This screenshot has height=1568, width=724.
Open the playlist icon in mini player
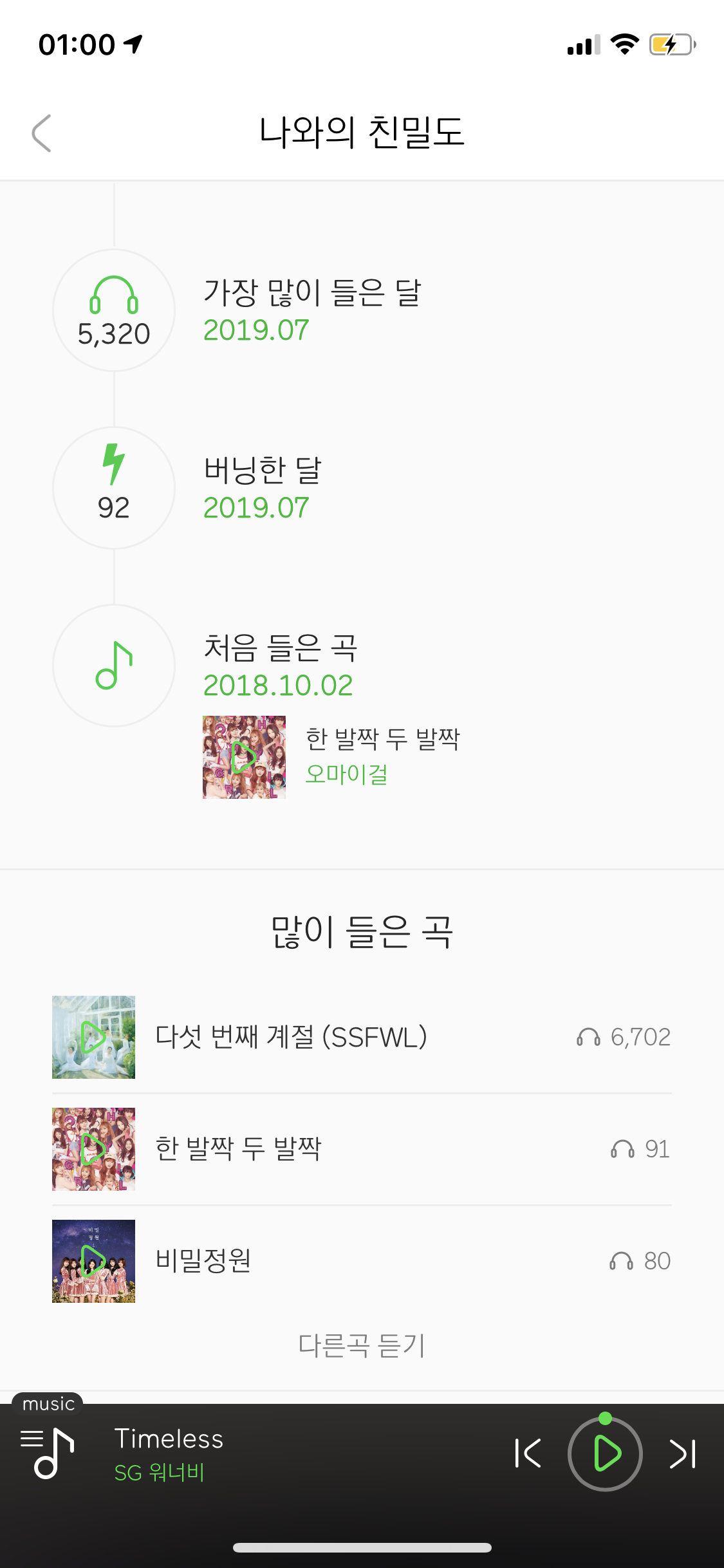[48, 1453]
